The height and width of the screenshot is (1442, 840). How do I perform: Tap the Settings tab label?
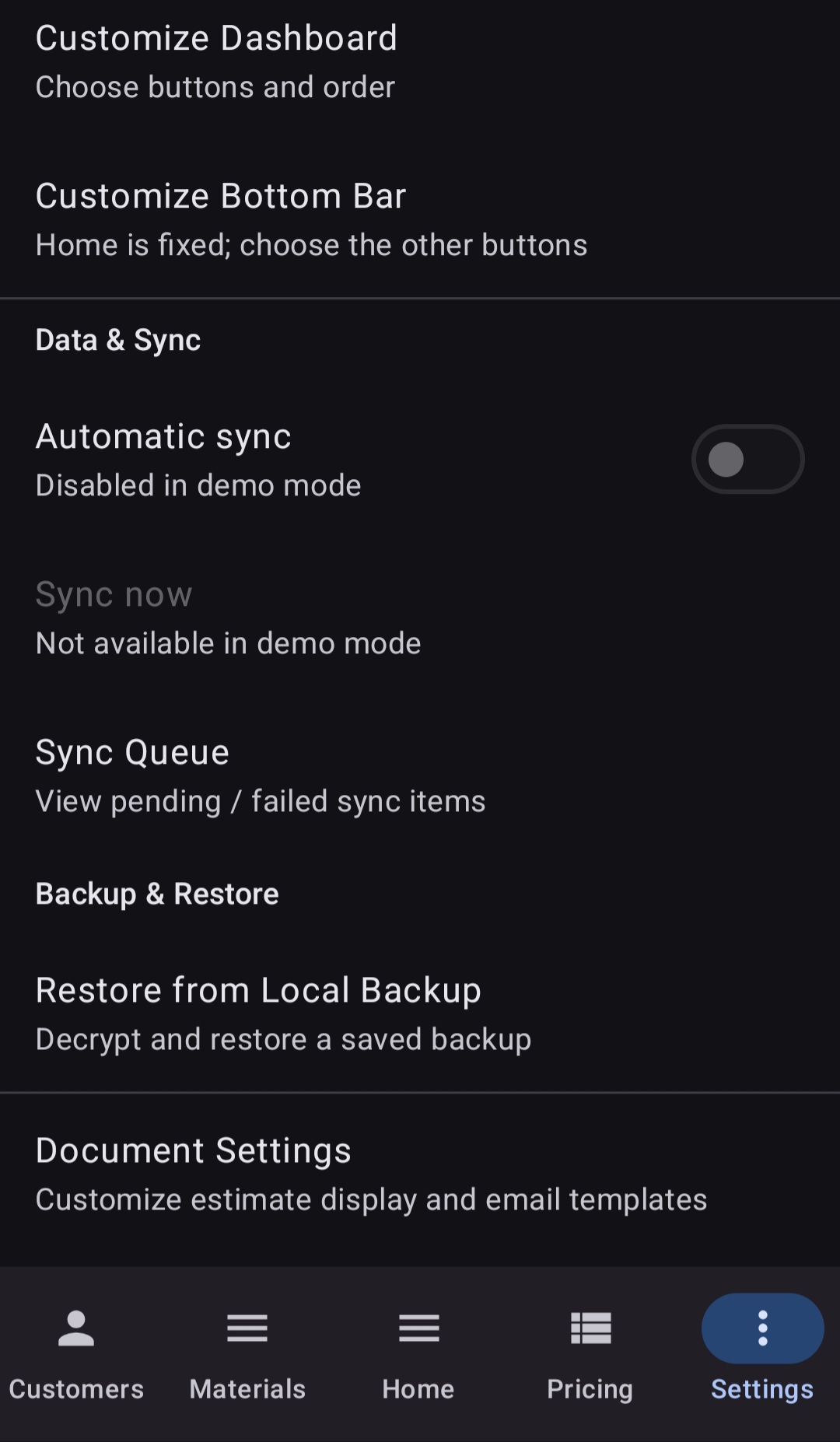761,1389
